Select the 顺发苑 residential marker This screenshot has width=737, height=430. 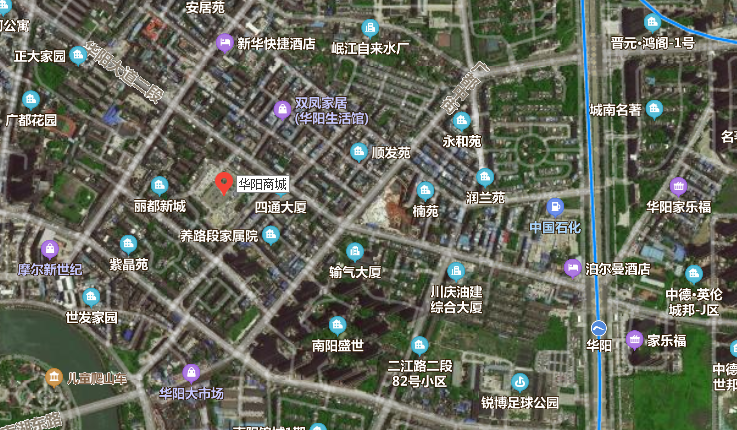click(358, 152)
